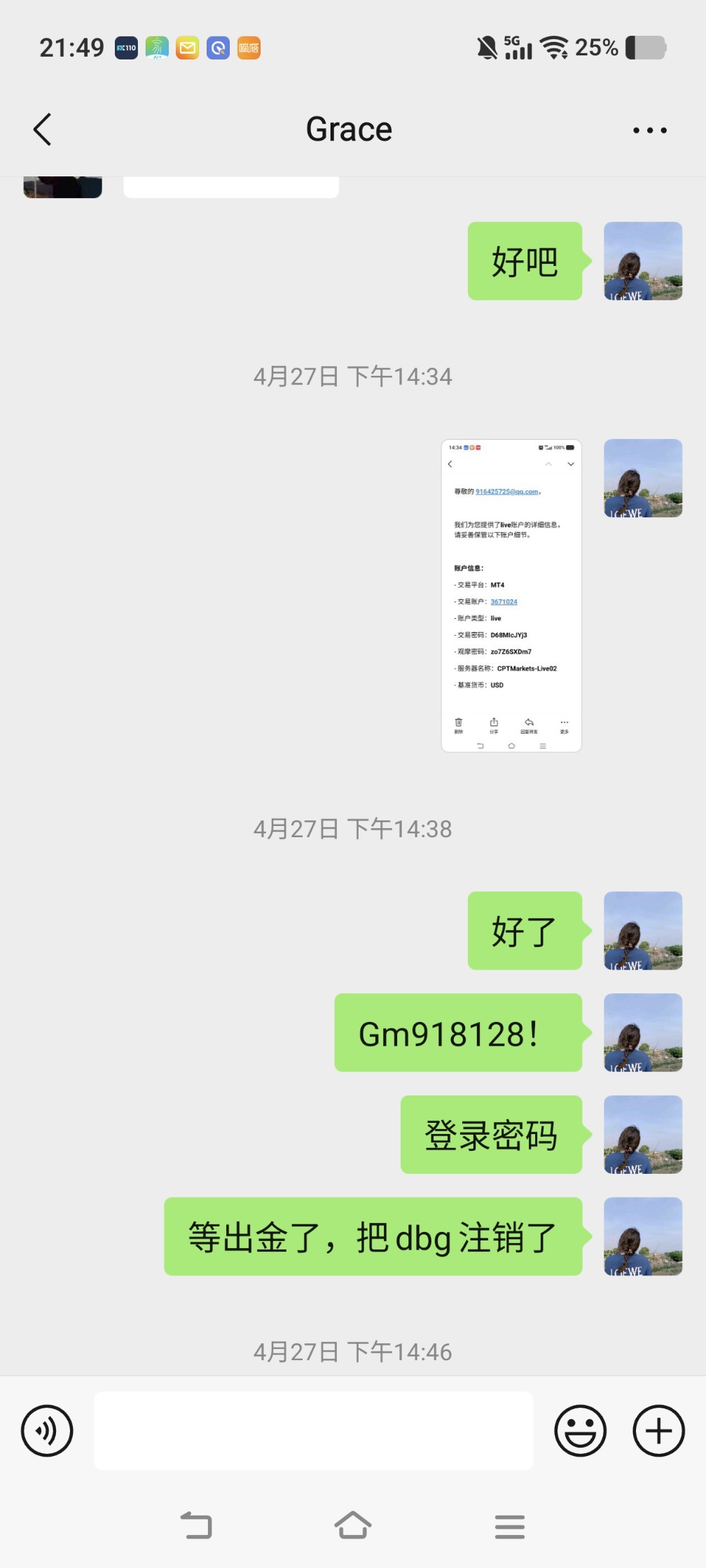Open the shared account-info screenshot image
Screen dimensions: 706x1568
[511, 596]
